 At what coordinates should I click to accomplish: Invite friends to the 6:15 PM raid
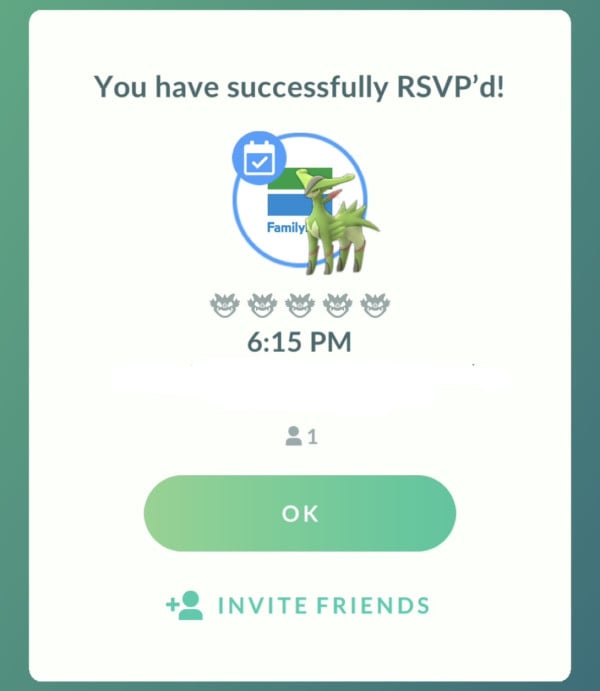click(298, 605)
